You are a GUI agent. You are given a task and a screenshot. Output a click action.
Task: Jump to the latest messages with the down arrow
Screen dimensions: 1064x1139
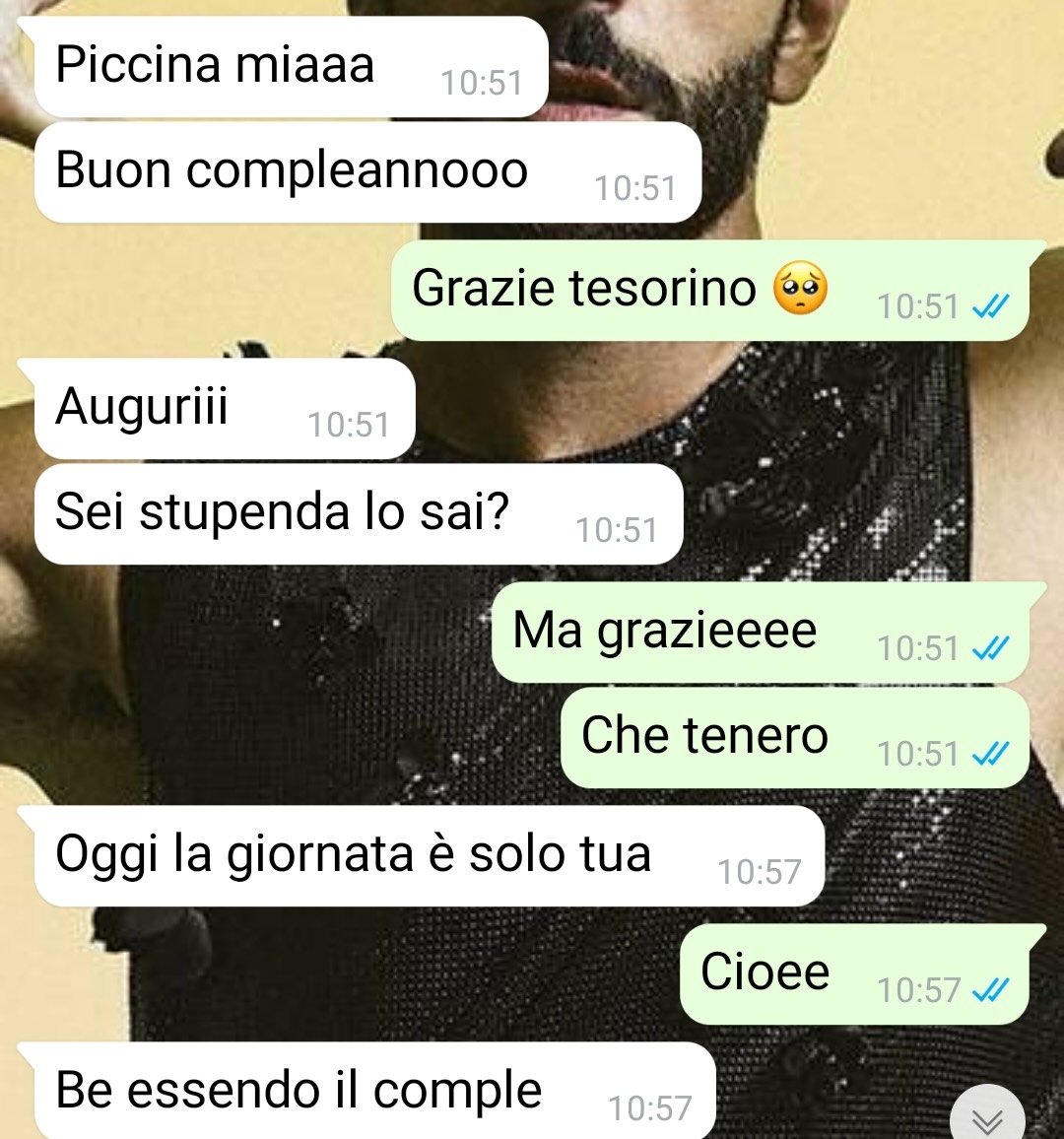(987, 1118)
